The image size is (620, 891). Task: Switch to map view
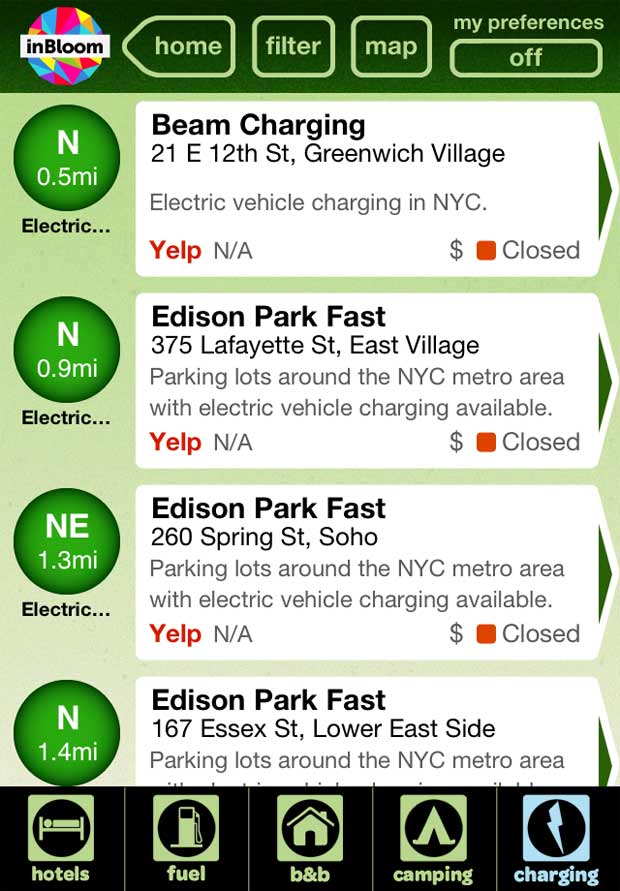pos(390,46)
